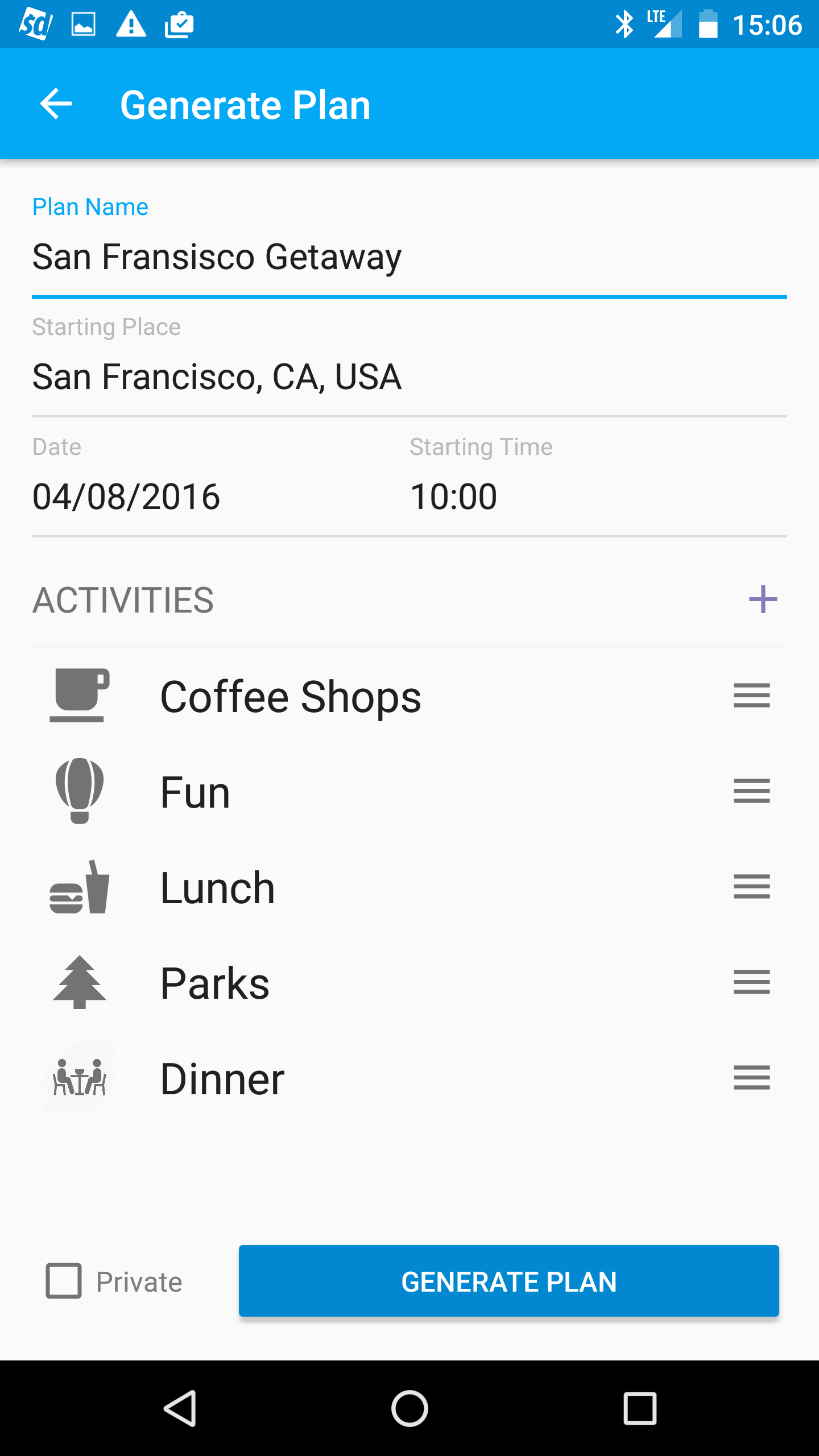Viewport: 819px width, 1456px height.
Task: Go back from Generate Plan screen
Action: click(56, 104)
